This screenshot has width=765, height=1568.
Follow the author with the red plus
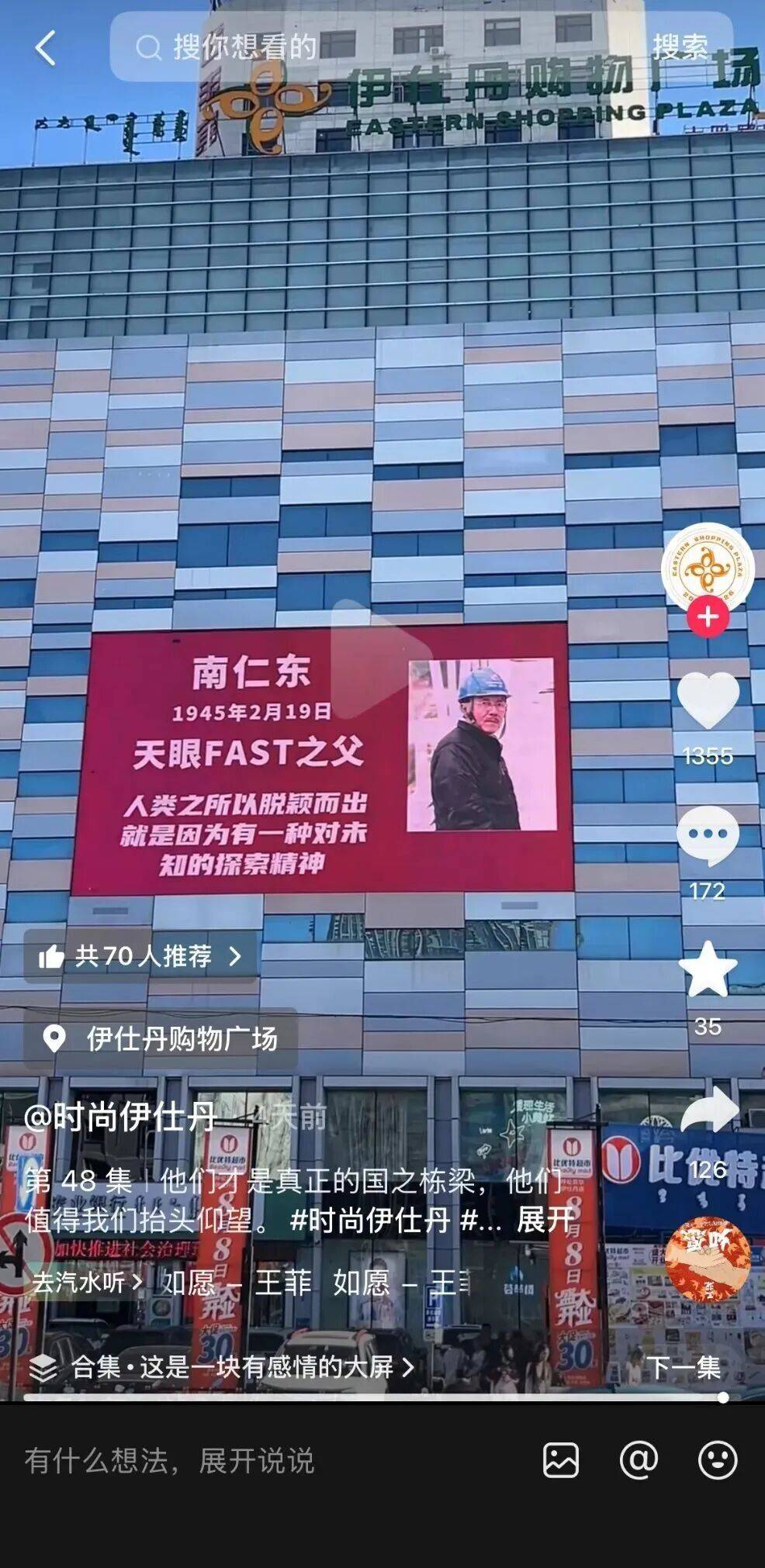coord(707,617)
